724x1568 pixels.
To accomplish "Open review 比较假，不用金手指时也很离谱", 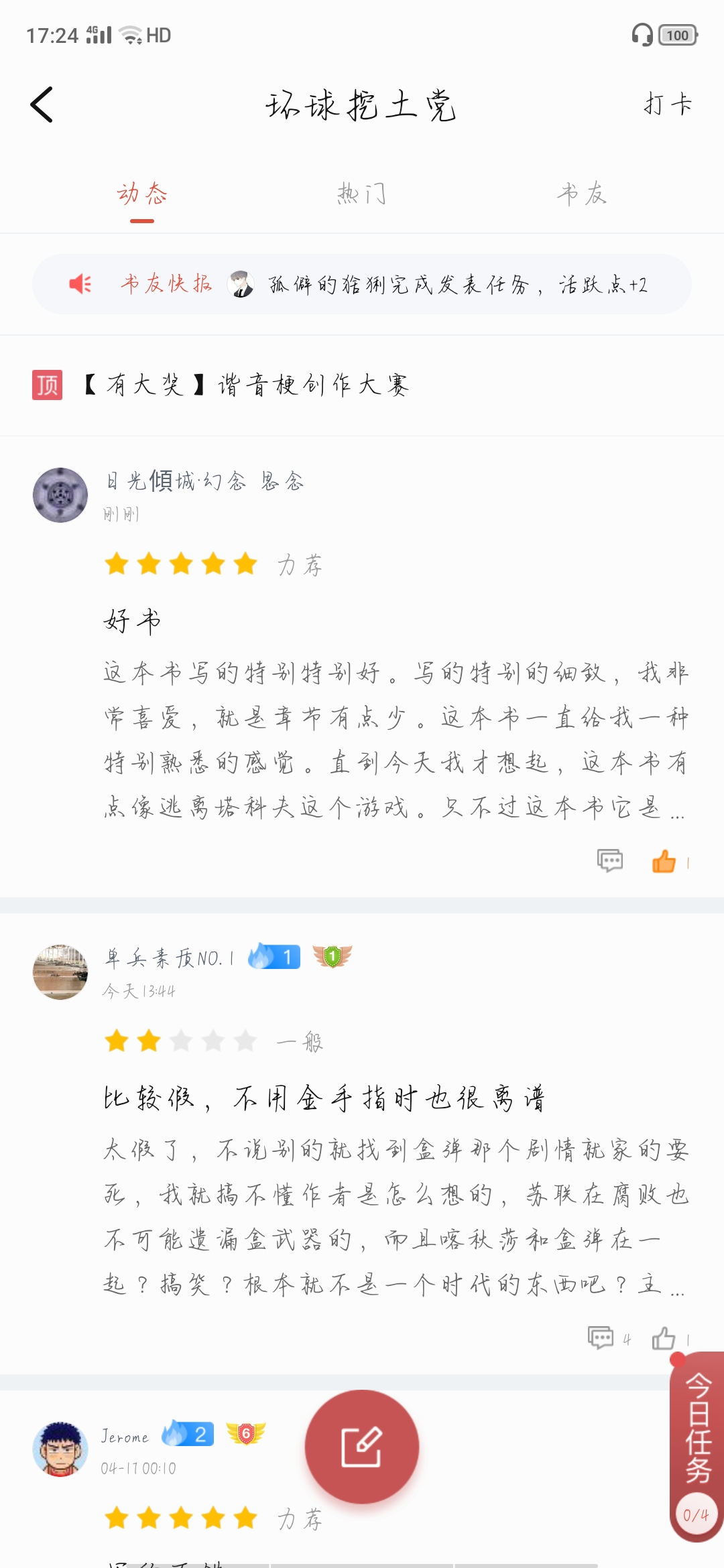I will [x=324, y=1099].
